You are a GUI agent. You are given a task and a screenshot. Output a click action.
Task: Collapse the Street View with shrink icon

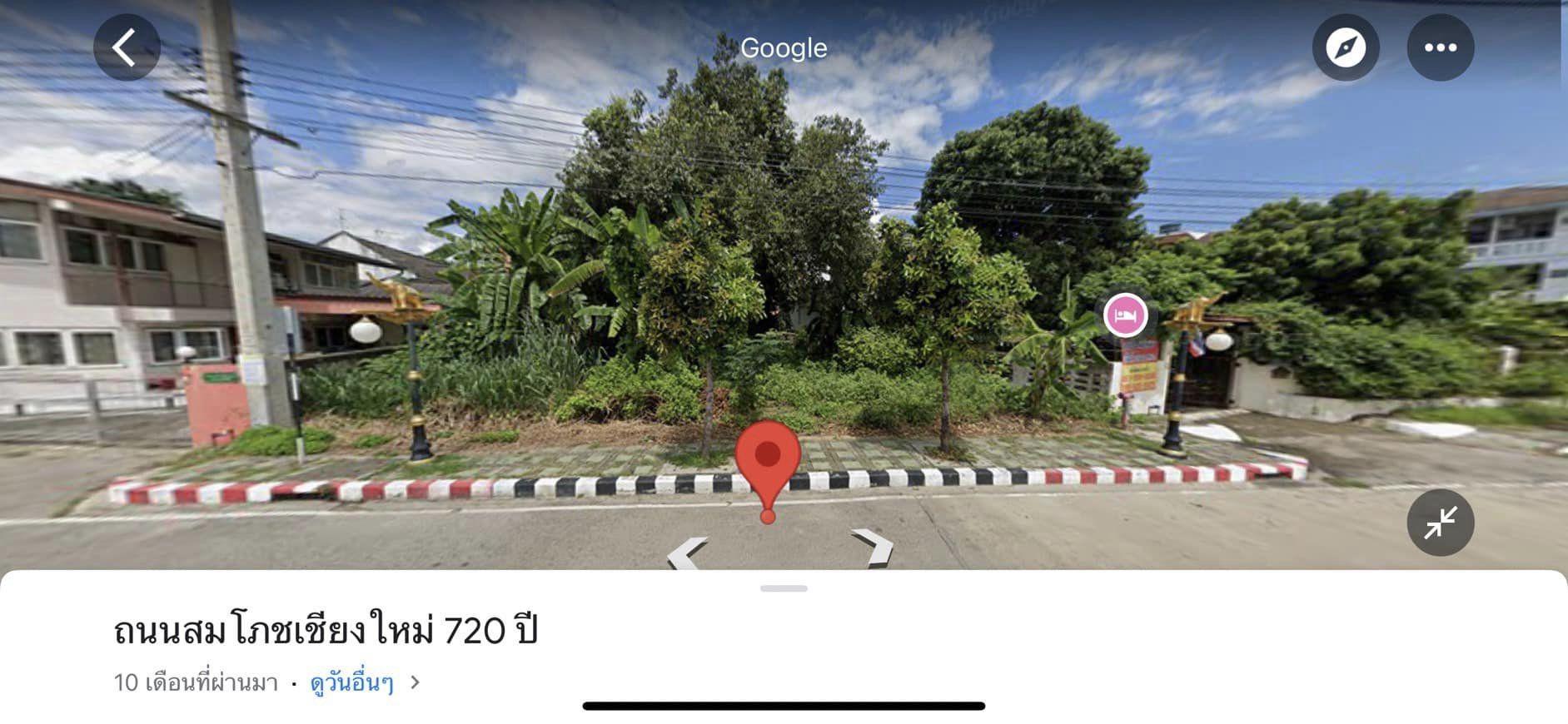click(x=1440, y=523)
